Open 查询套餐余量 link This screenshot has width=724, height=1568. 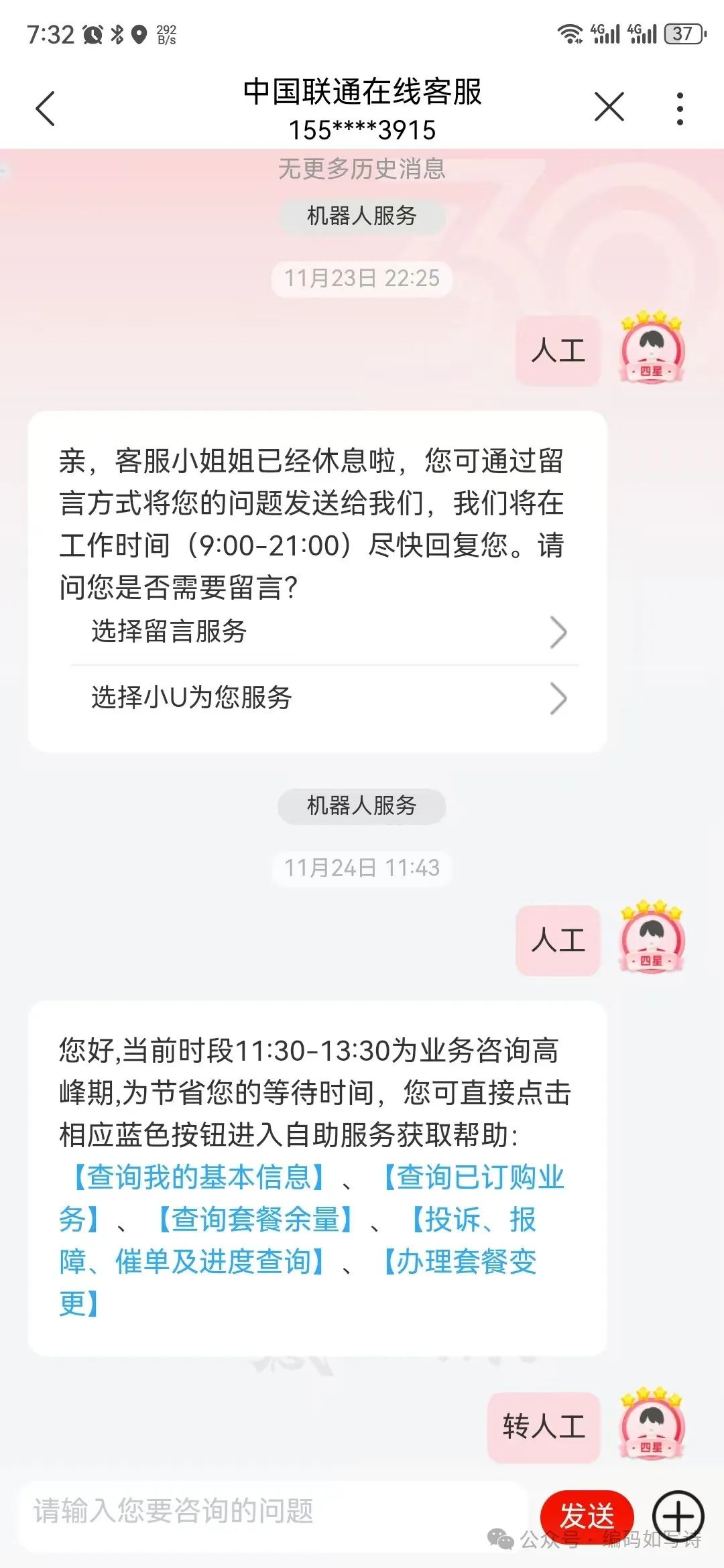pos(255,1220)
